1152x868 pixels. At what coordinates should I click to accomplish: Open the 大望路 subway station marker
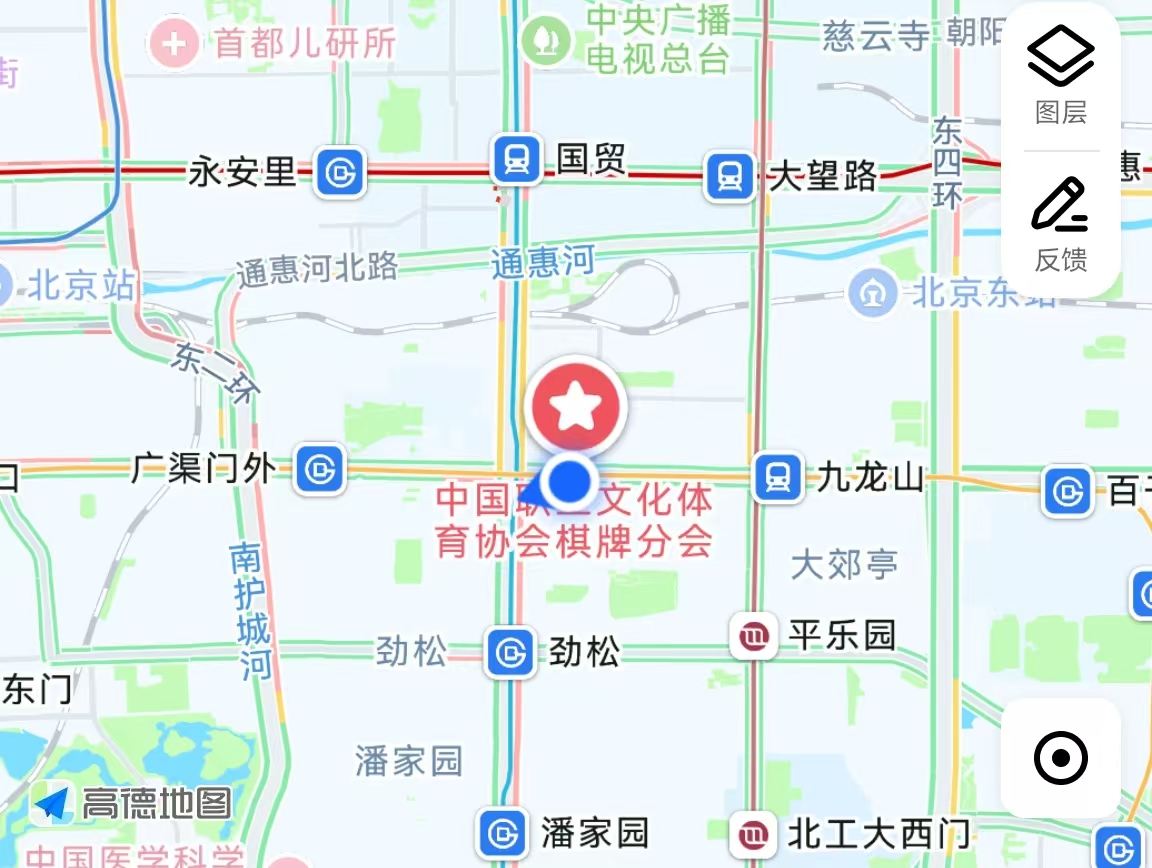[730, 177]
